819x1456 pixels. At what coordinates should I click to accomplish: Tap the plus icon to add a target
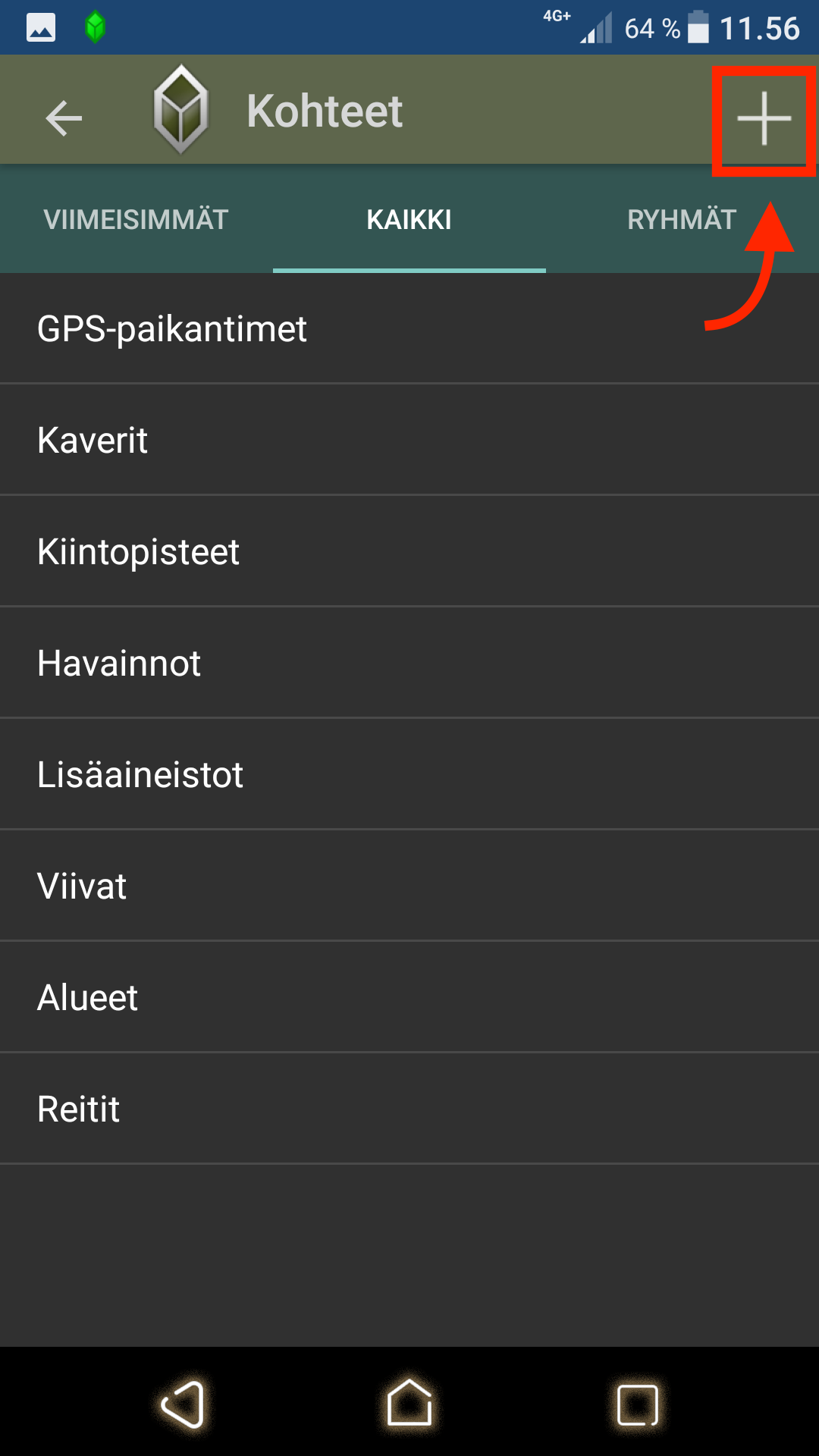(x=764, y=119)
